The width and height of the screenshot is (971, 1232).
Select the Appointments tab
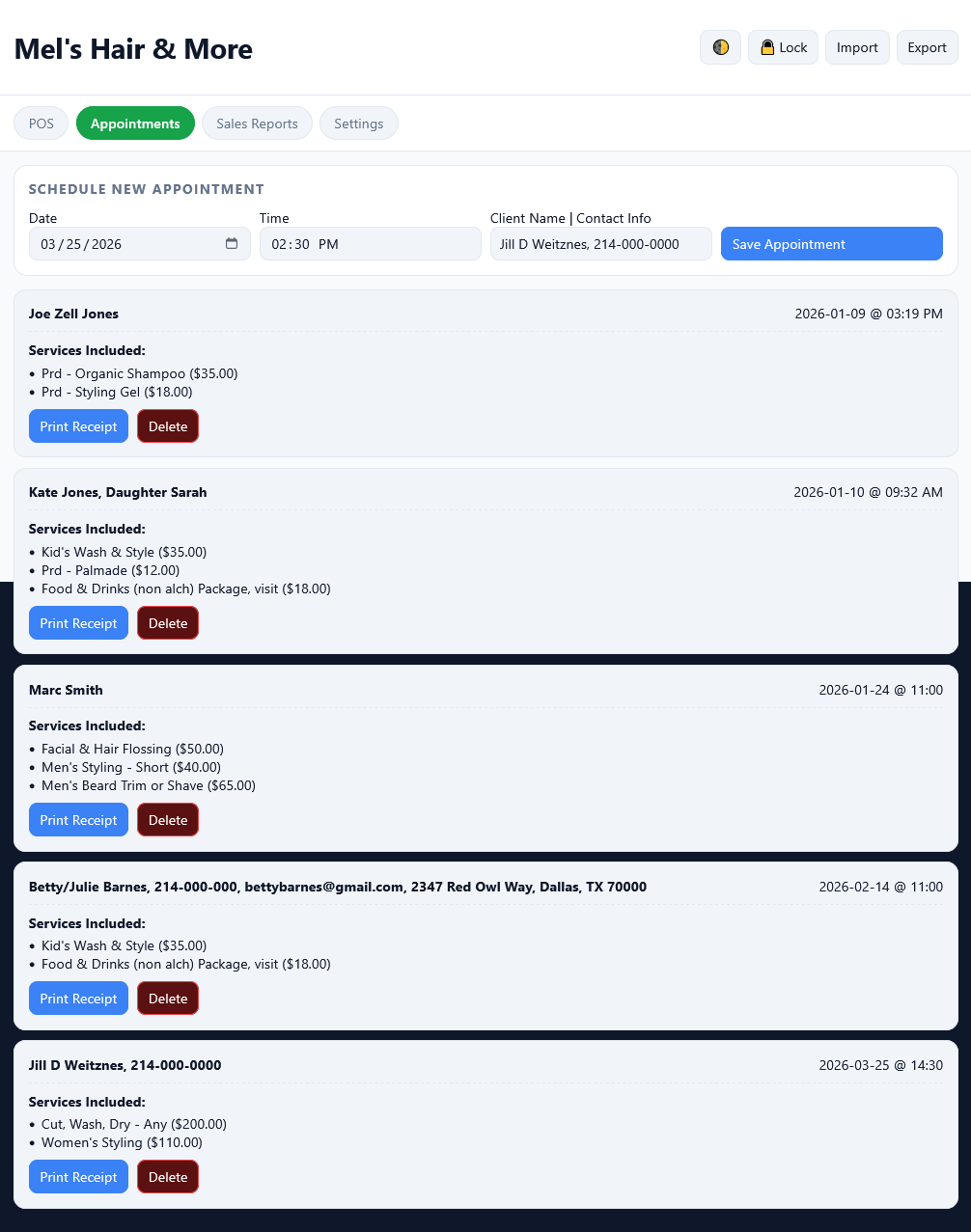135,123
